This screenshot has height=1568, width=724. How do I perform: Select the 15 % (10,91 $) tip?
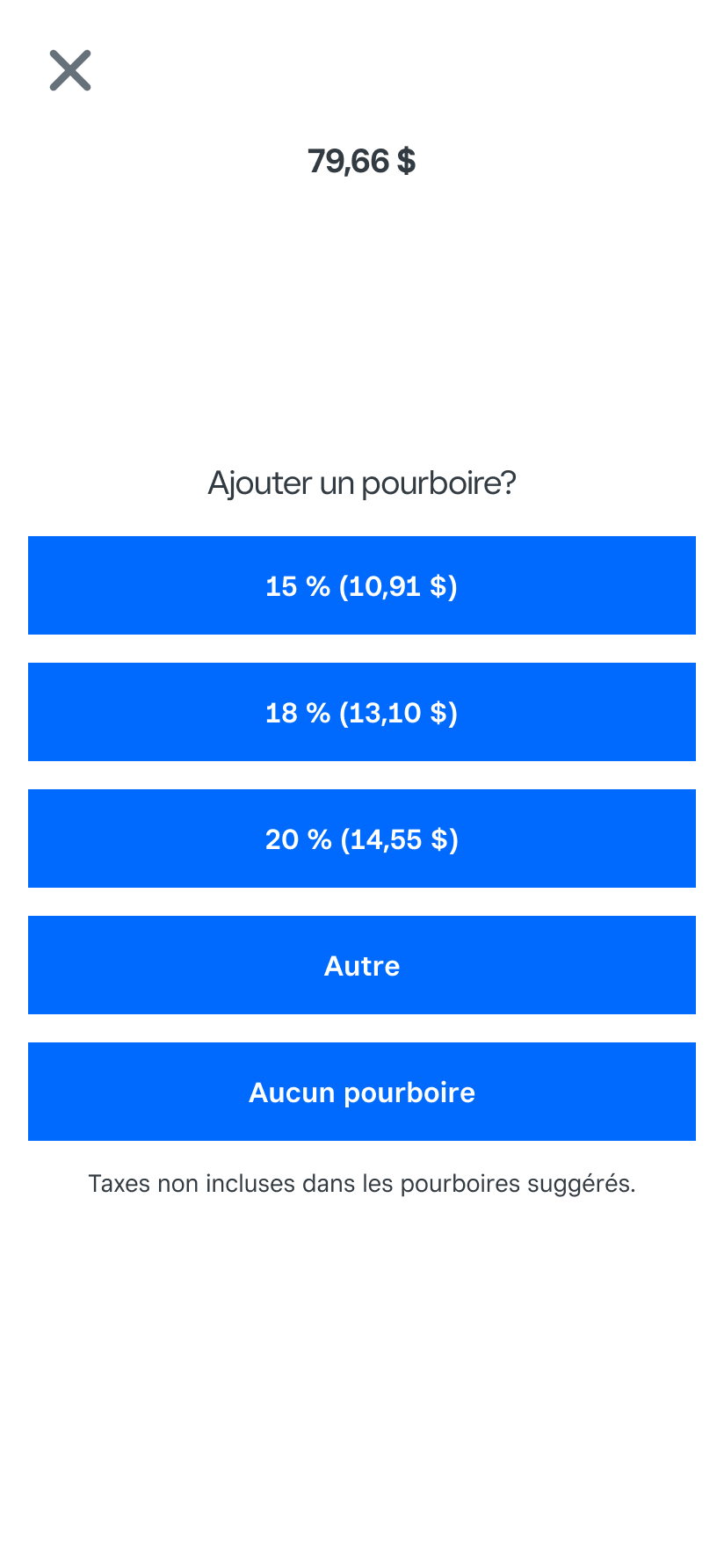[362, 585]
